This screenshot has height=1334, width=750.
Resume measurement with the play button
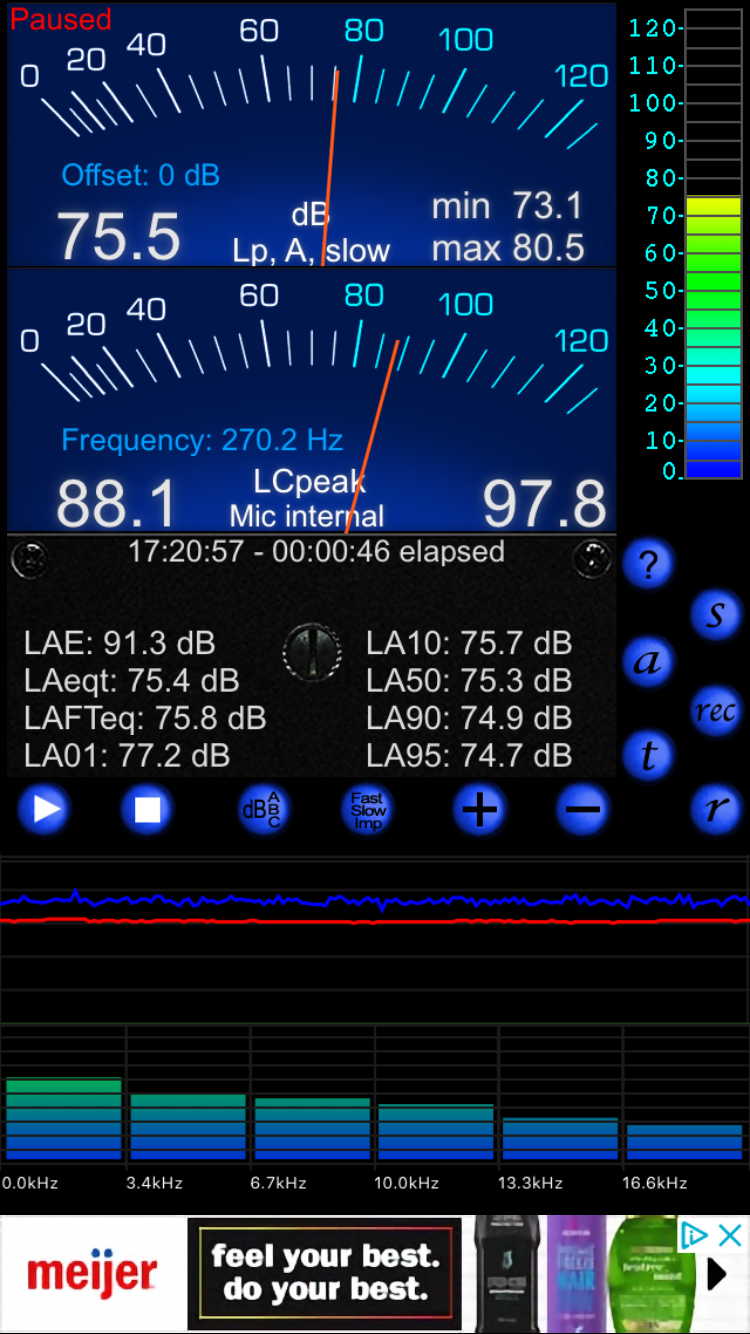[45, 808]
